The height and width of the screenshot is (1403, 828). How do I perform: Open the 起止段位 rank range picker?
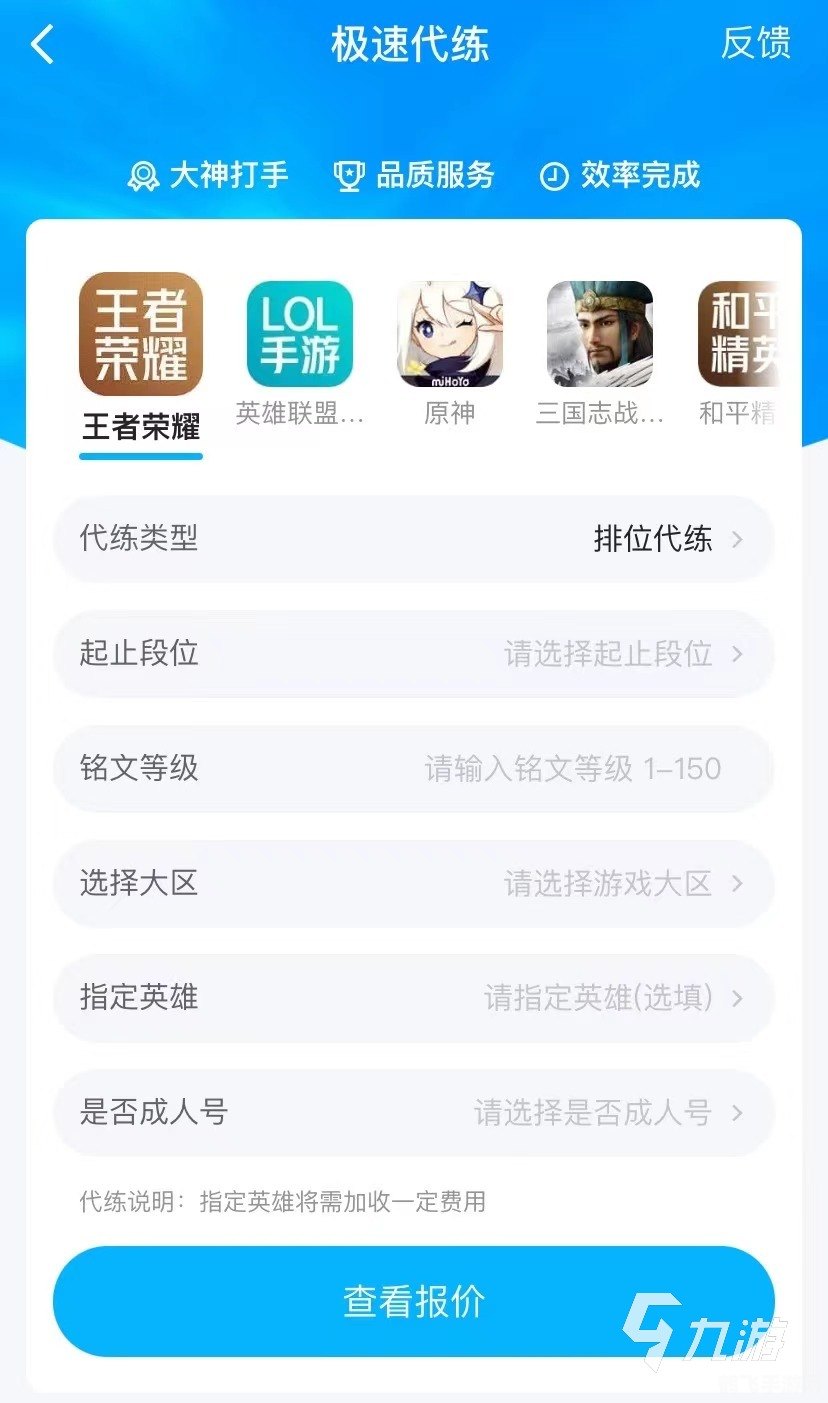click(x=414, y=654)
